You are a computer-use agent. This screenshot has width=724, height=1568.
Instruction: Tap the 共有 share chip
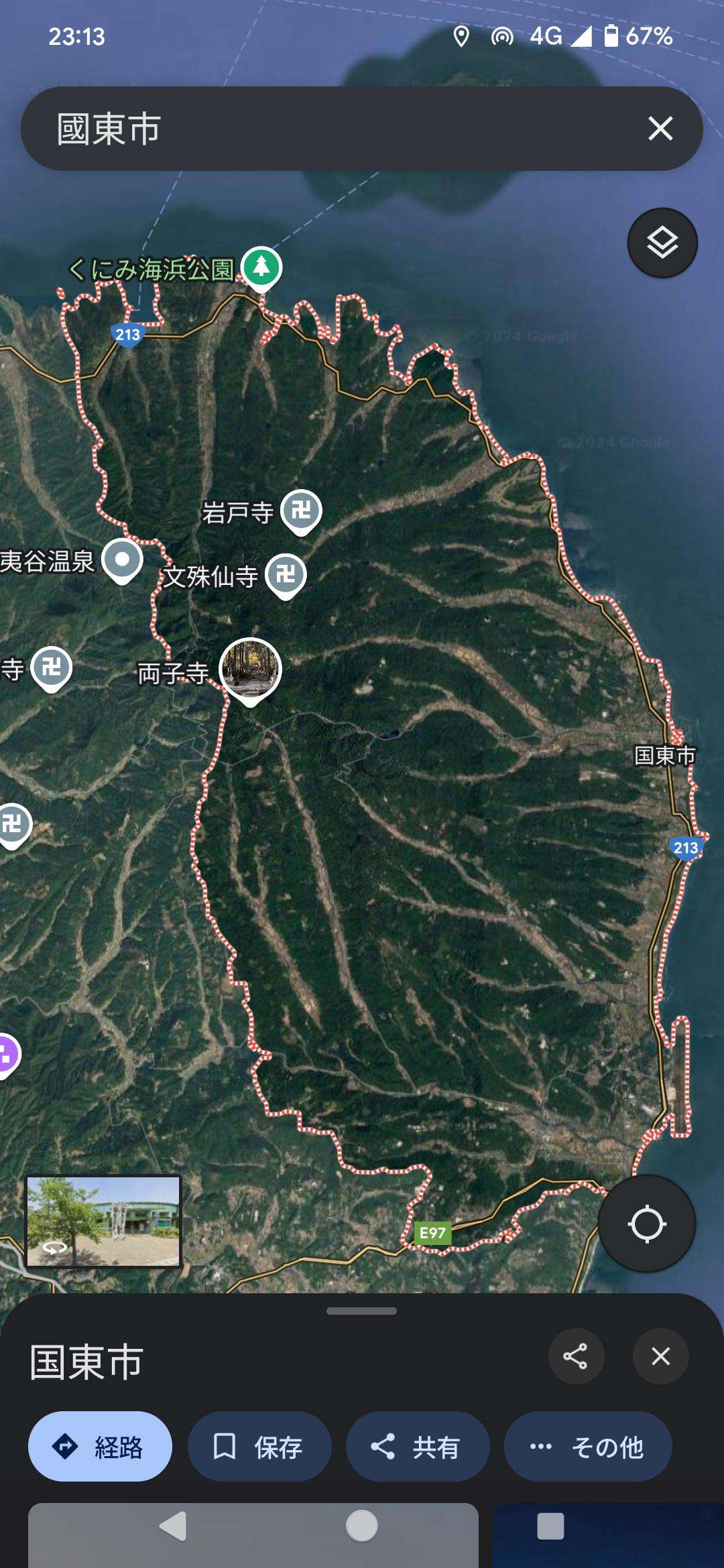(417, 1446)
